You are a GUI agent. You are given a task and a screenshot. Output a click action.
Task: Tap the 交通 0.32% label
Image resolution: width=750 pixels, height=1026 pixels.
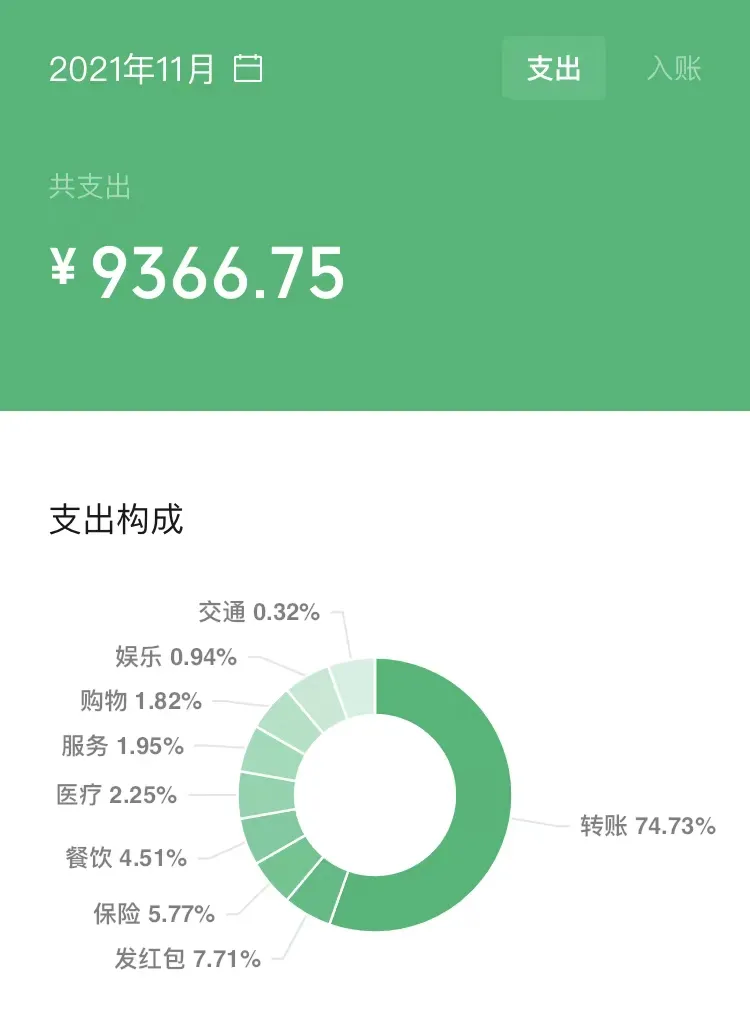click(x=257, y=613)
